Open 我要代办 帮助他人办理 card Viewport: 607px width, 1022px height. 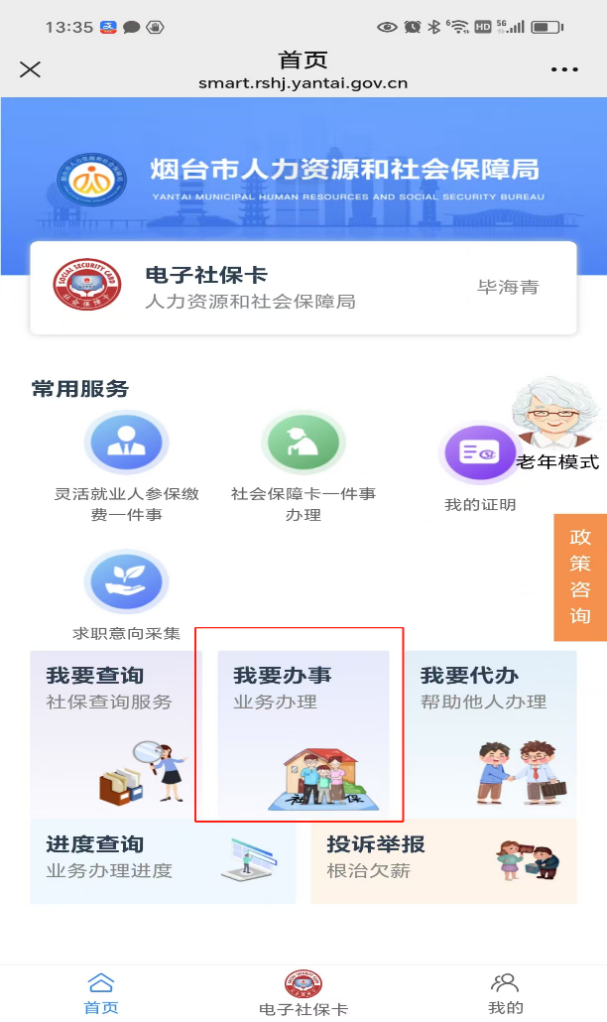pos(490,731)
